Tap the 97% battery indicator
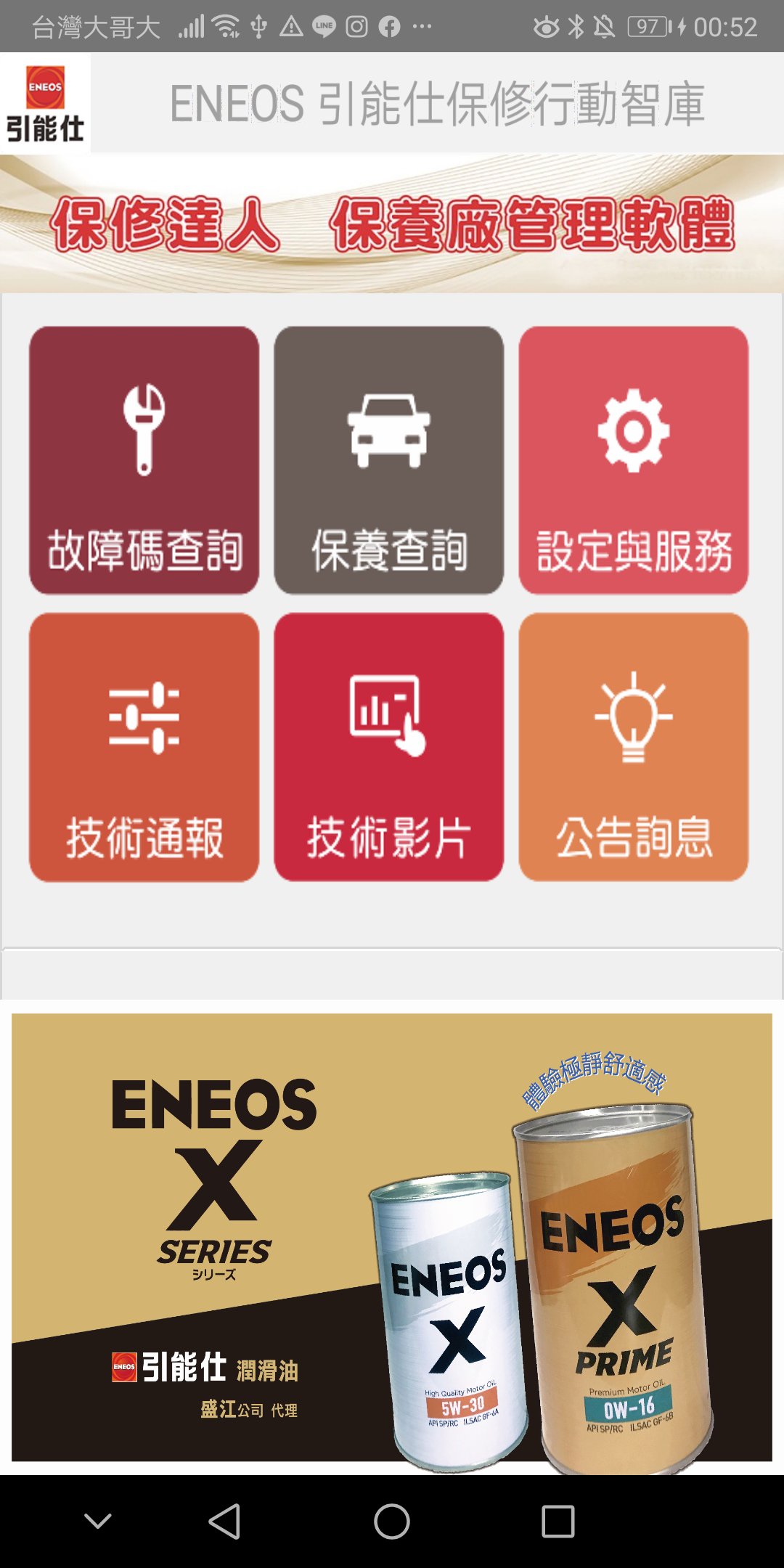Image resolution: width=784 pixels, height=1568 pixels. [x=648, y=26]
